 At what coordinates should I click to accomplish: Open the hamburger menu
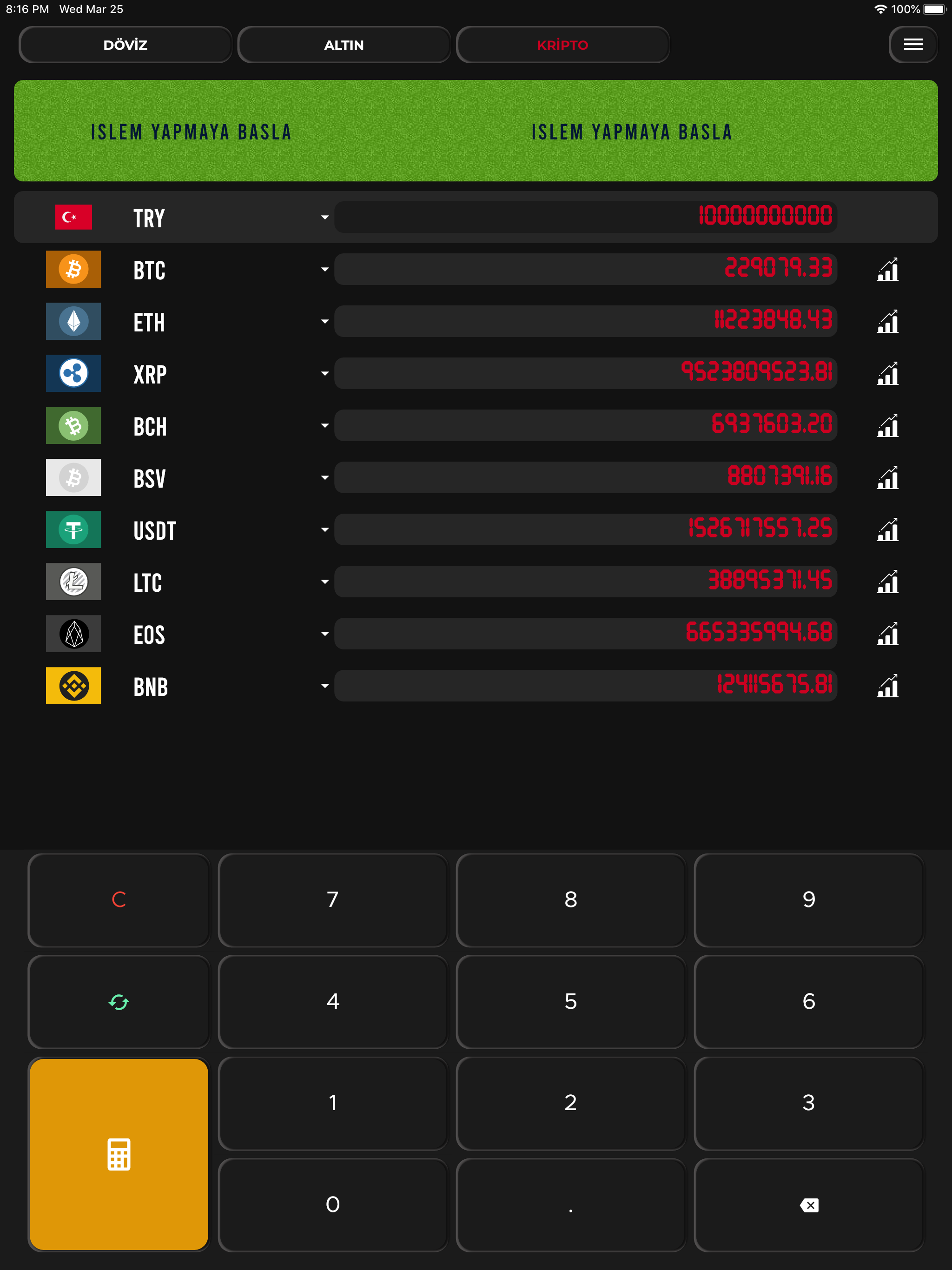[x=913, y=44]
